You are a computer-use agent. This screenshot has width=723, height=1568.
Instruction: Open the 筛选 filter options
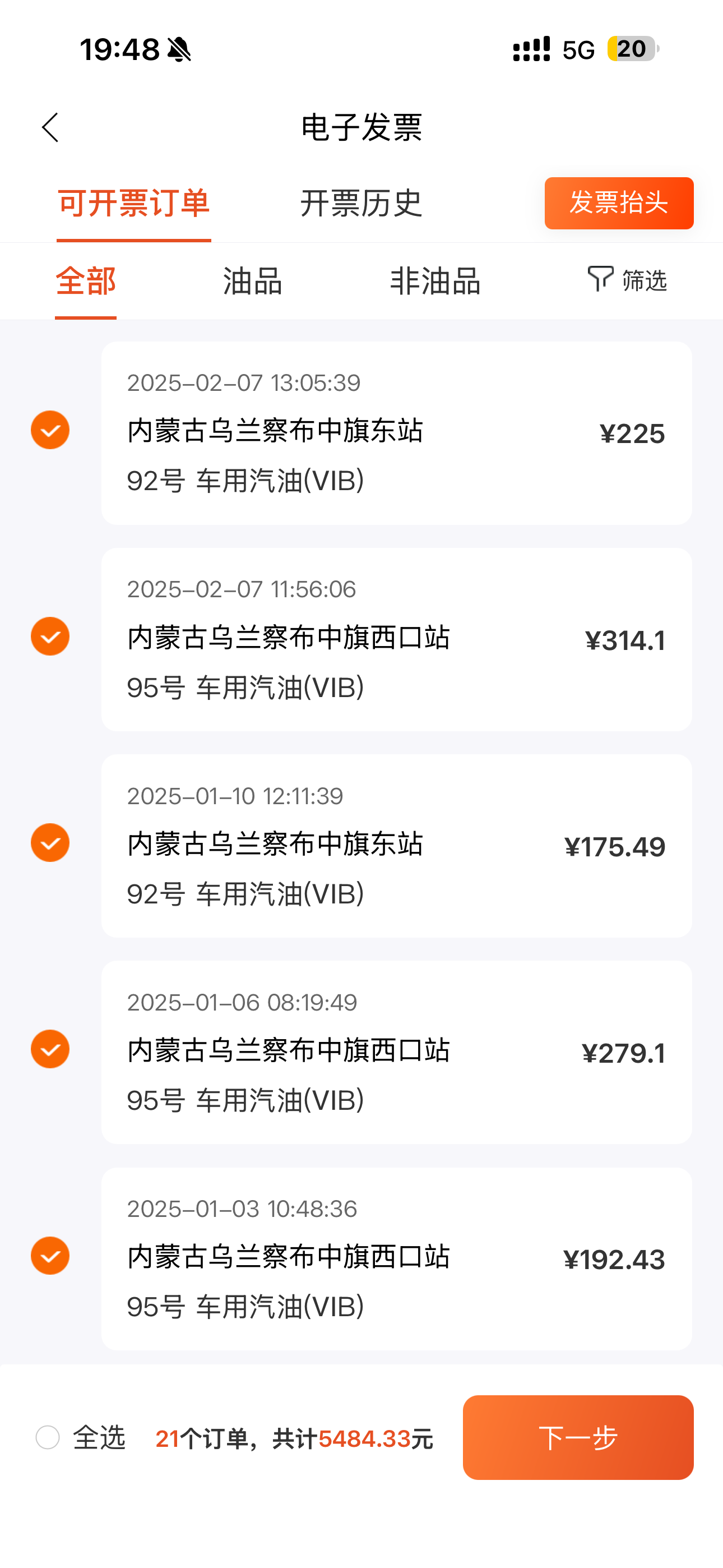click(x=628, y=280)
